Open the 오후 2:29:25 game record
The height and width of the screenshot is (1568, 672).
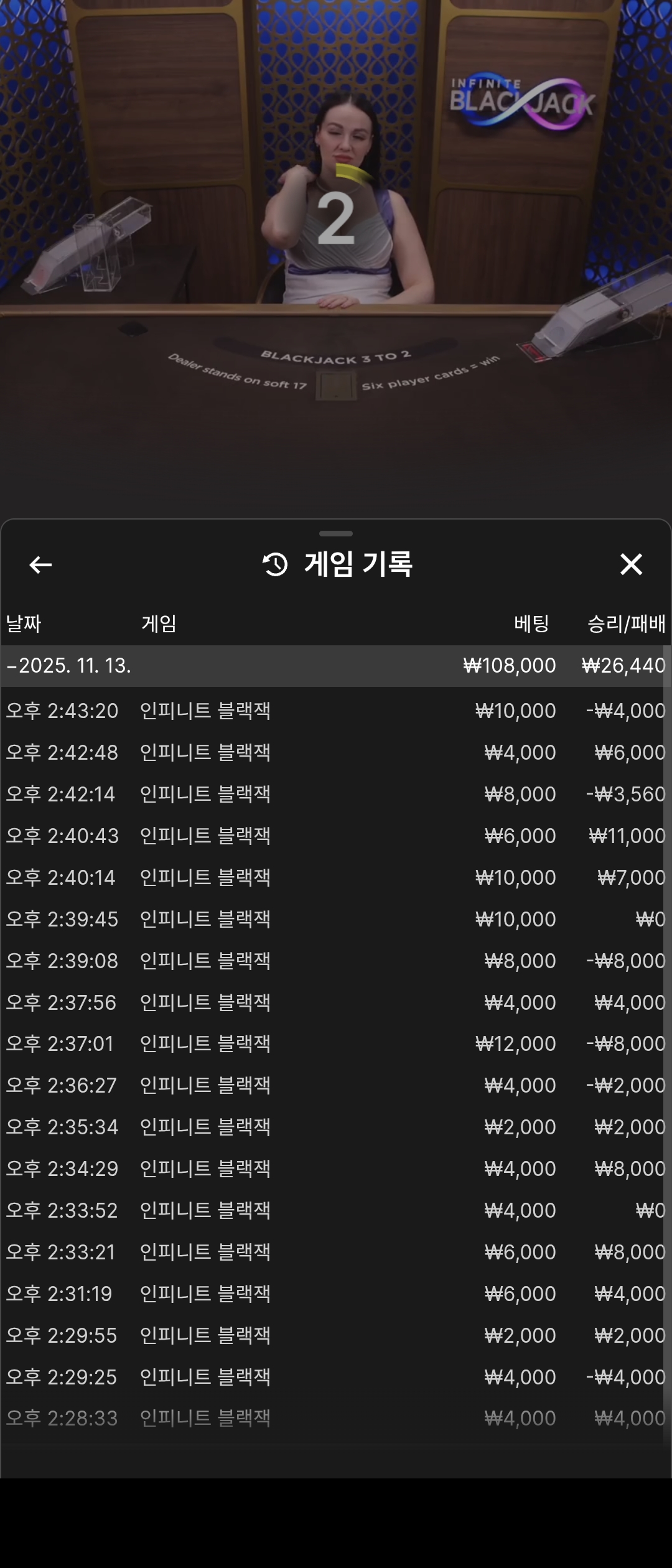point(335,1377)
